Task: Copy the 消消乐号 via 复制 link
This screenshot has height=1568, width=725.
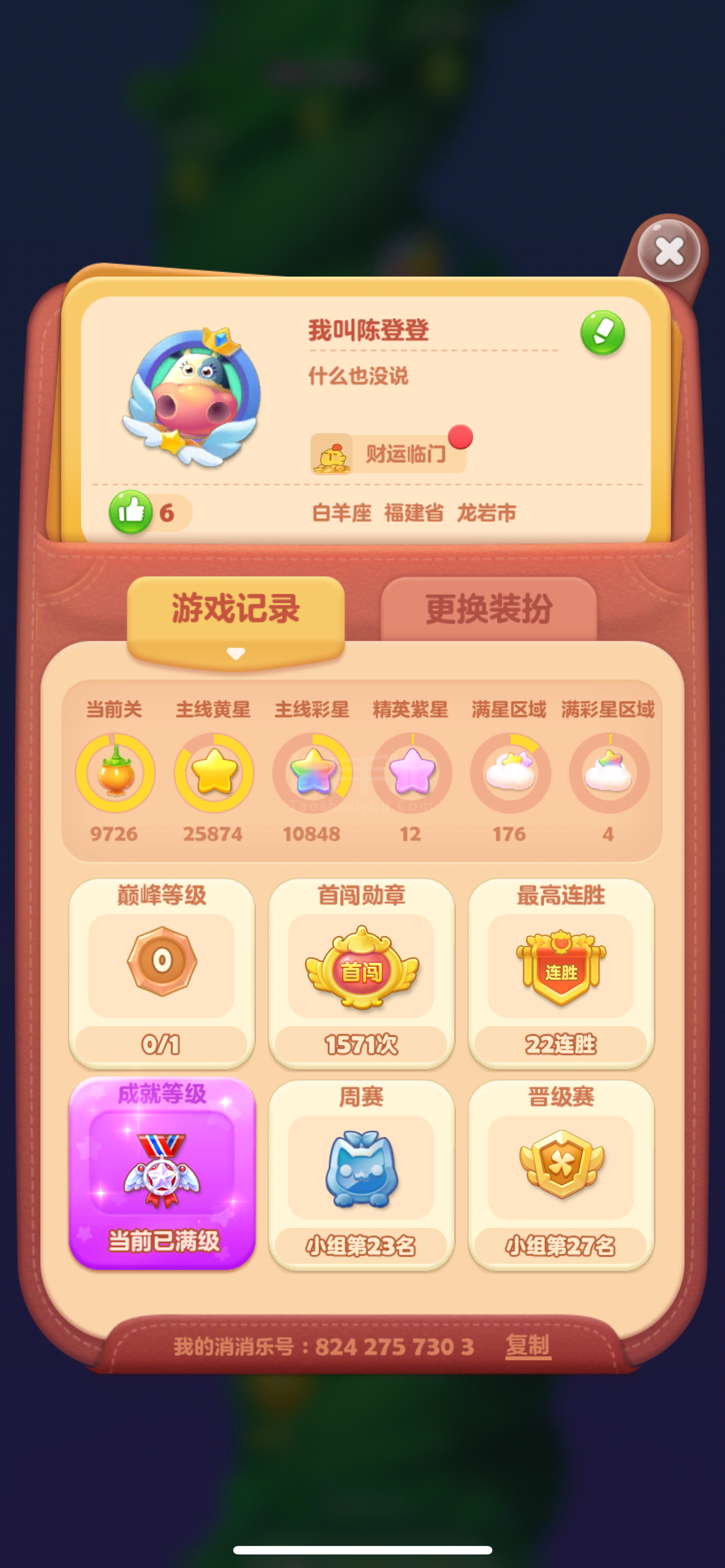Action: [527, 1346]
